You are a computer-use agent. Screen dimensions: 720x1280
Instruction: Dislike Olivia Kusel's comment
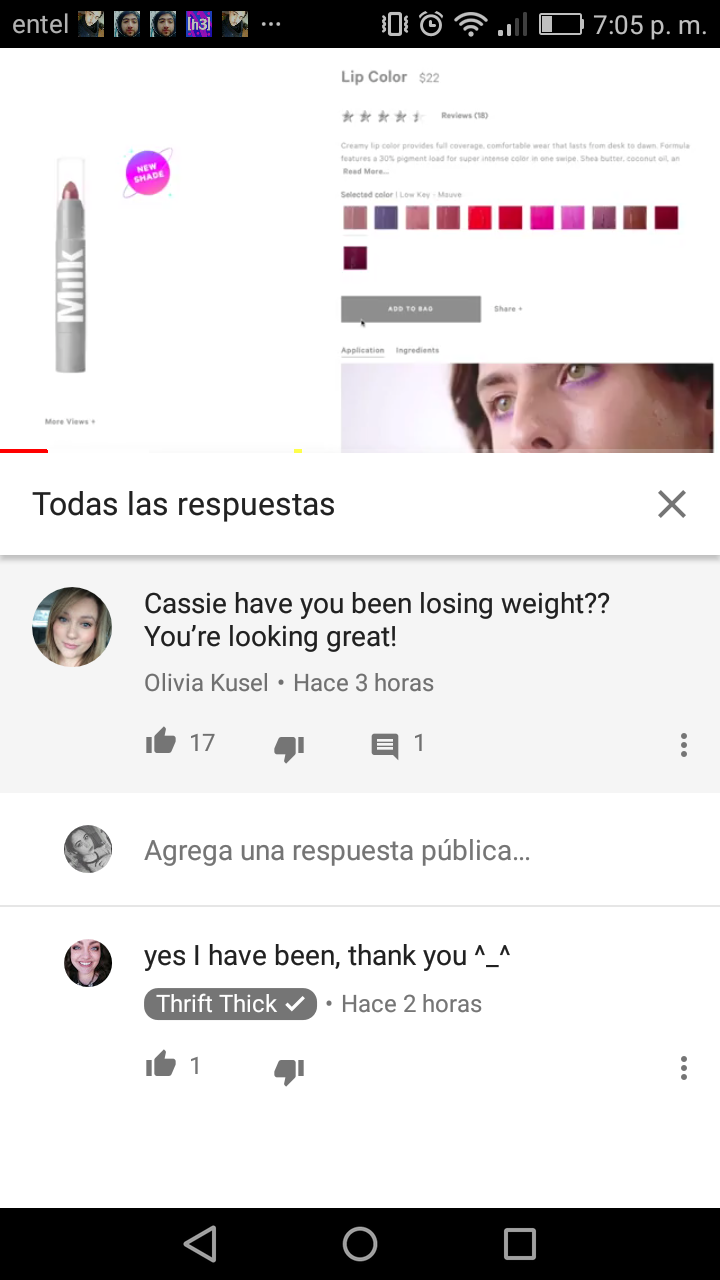click(289, 747)
